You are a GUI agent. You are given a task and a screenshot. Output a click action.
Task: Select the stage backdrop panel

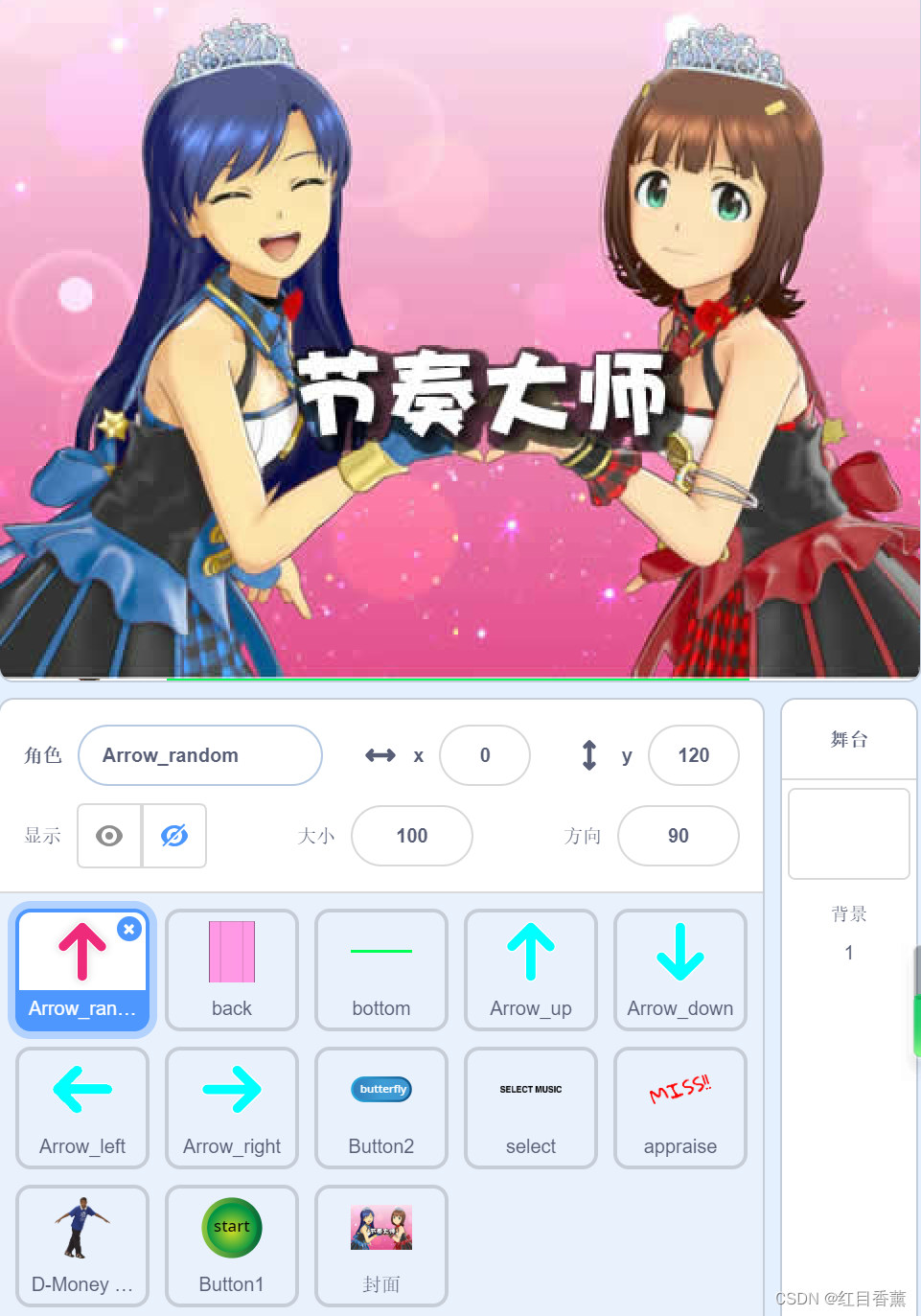pyautogui.click(x=848, y=834)
